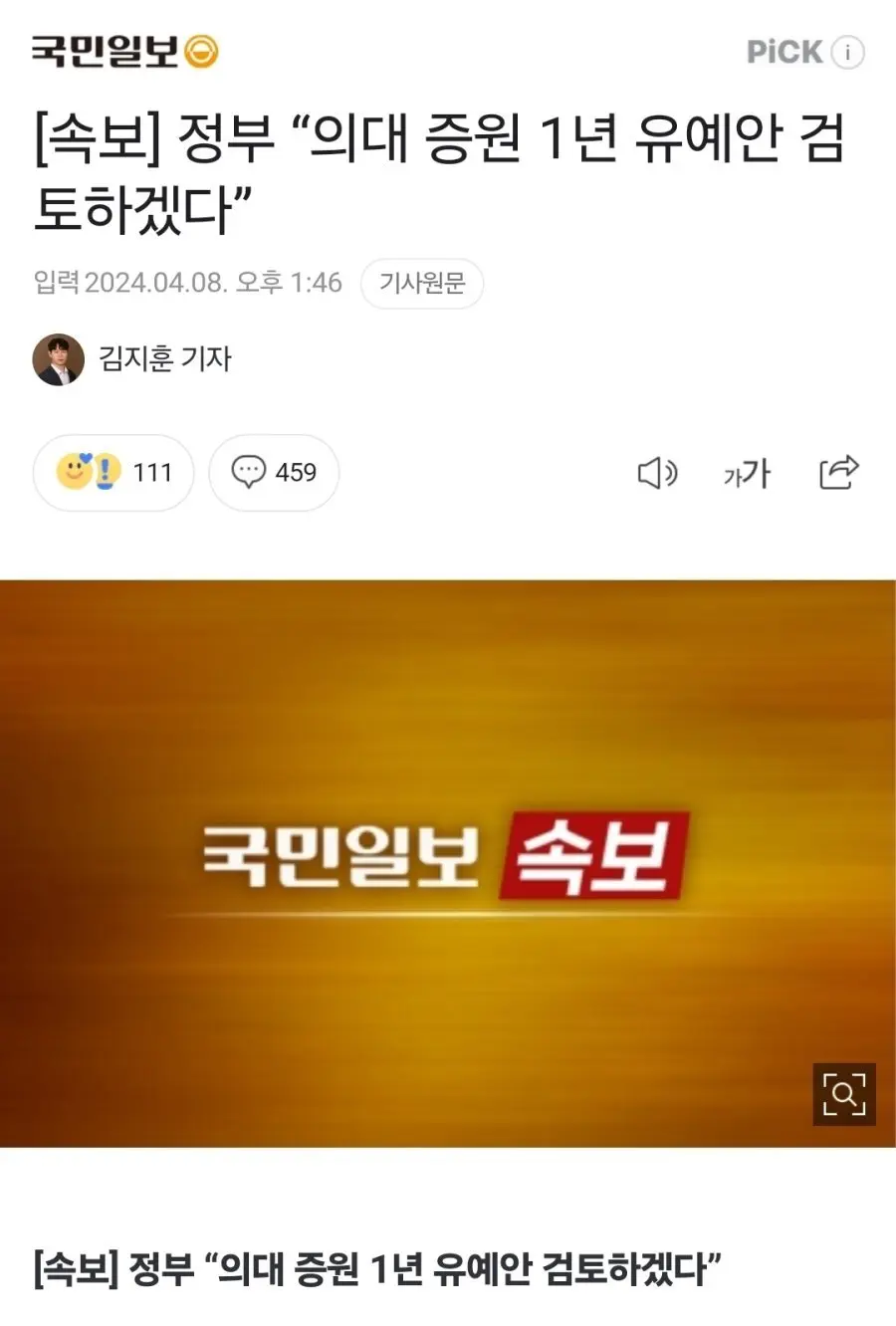Open the reactions button showing 111
896x1326 pixels.
(x=113, y=472)
